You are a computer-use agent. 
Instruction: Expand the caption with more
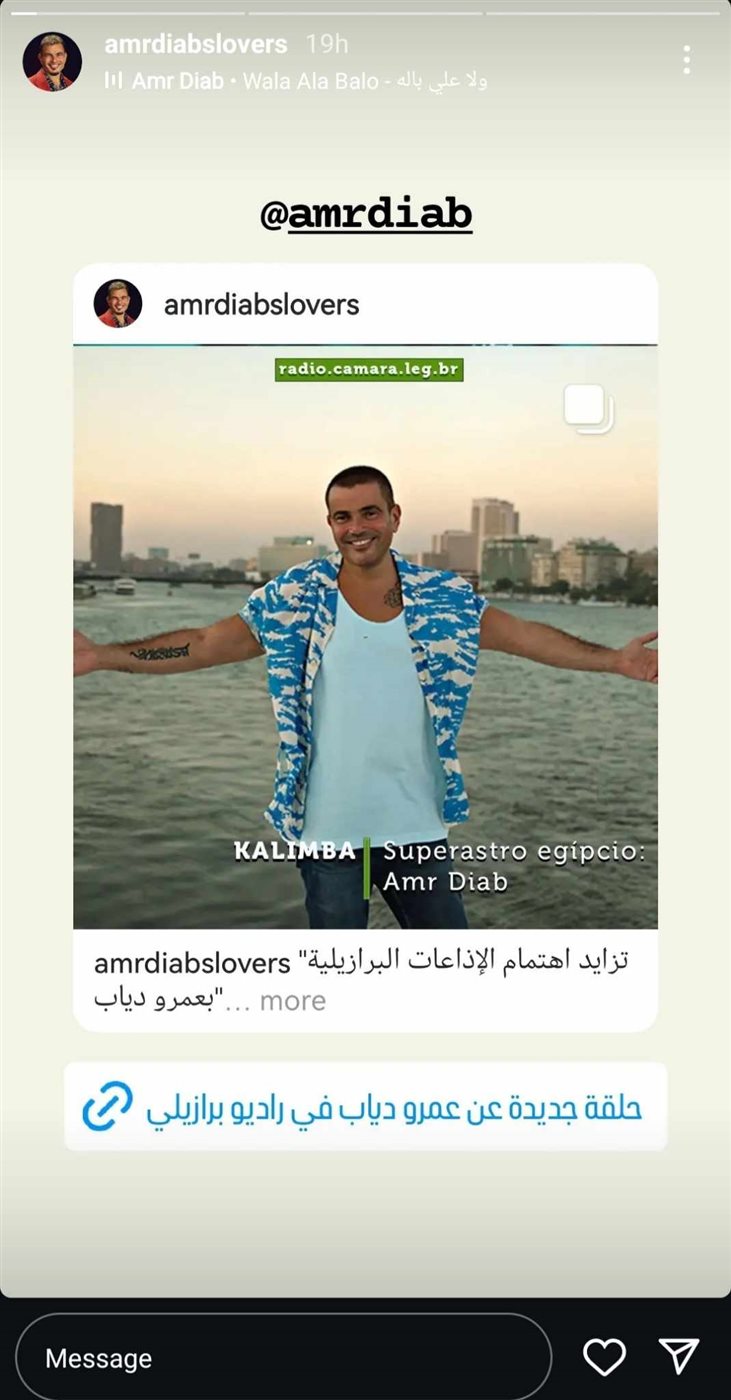[292, 1001]
